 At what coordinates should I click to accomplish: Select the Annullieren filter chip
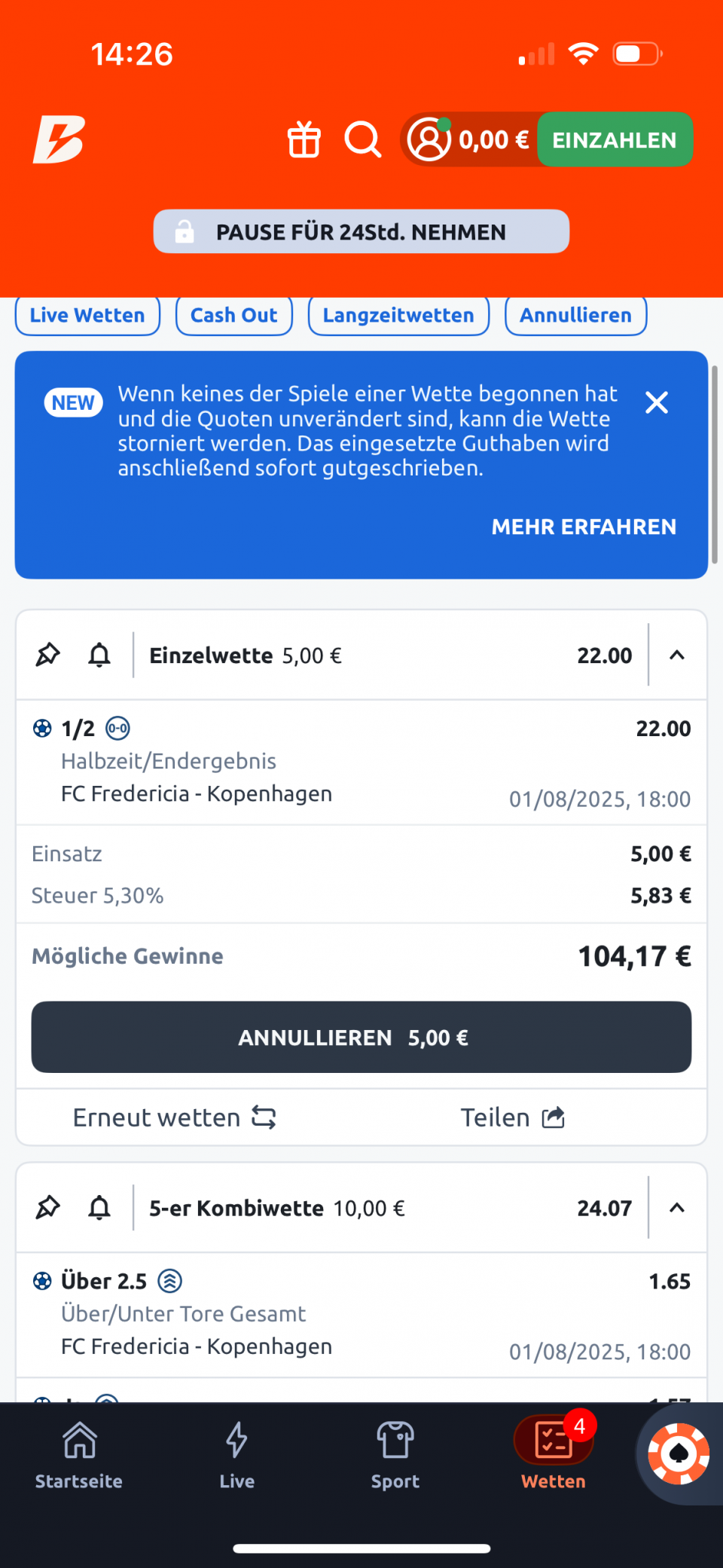(575, 315)
